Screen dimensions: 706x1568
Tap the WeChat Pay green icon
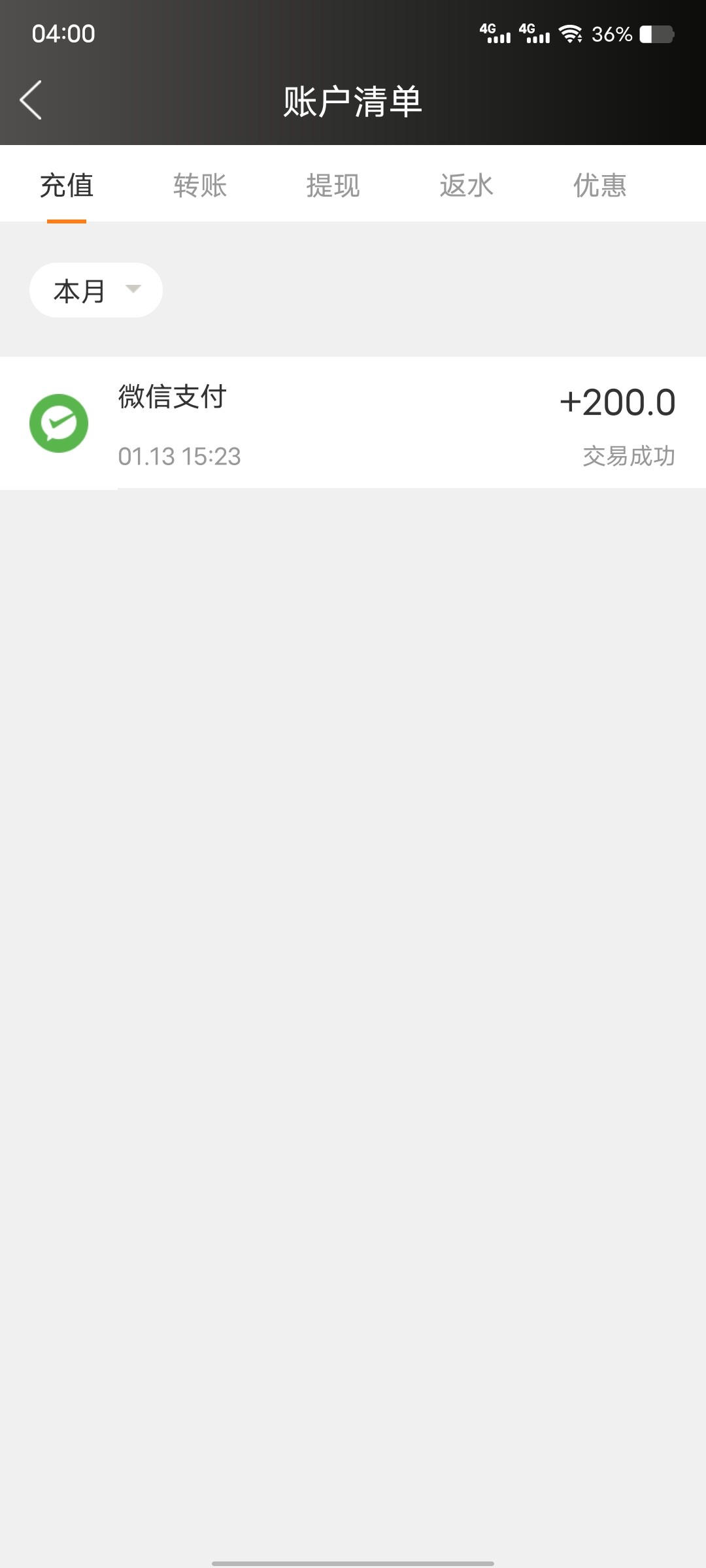tap(58, 423)
